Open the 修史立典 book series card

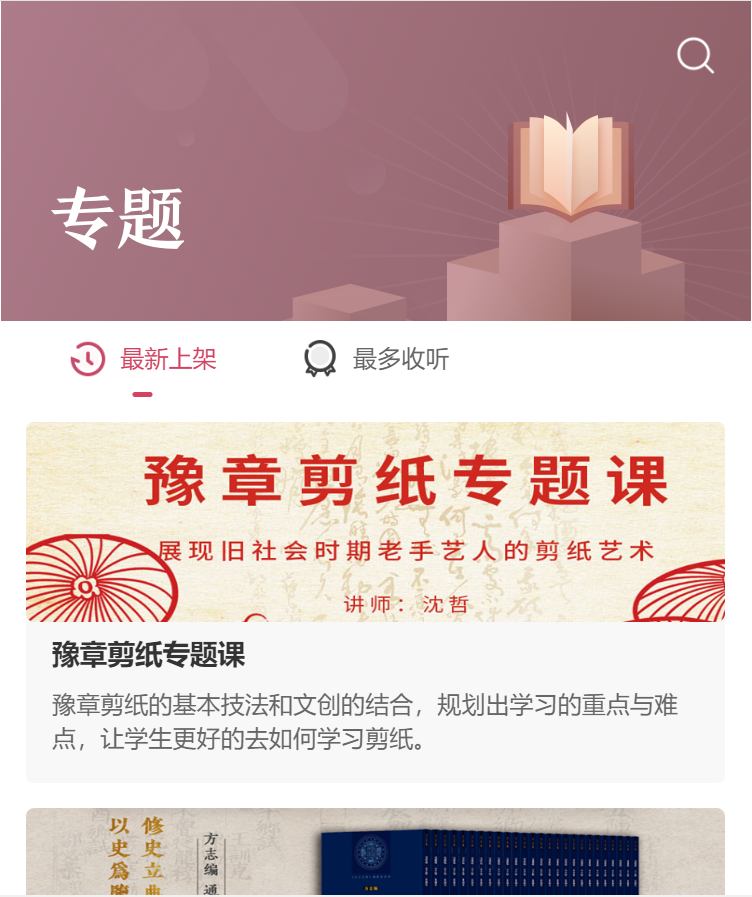pos(375,852)
